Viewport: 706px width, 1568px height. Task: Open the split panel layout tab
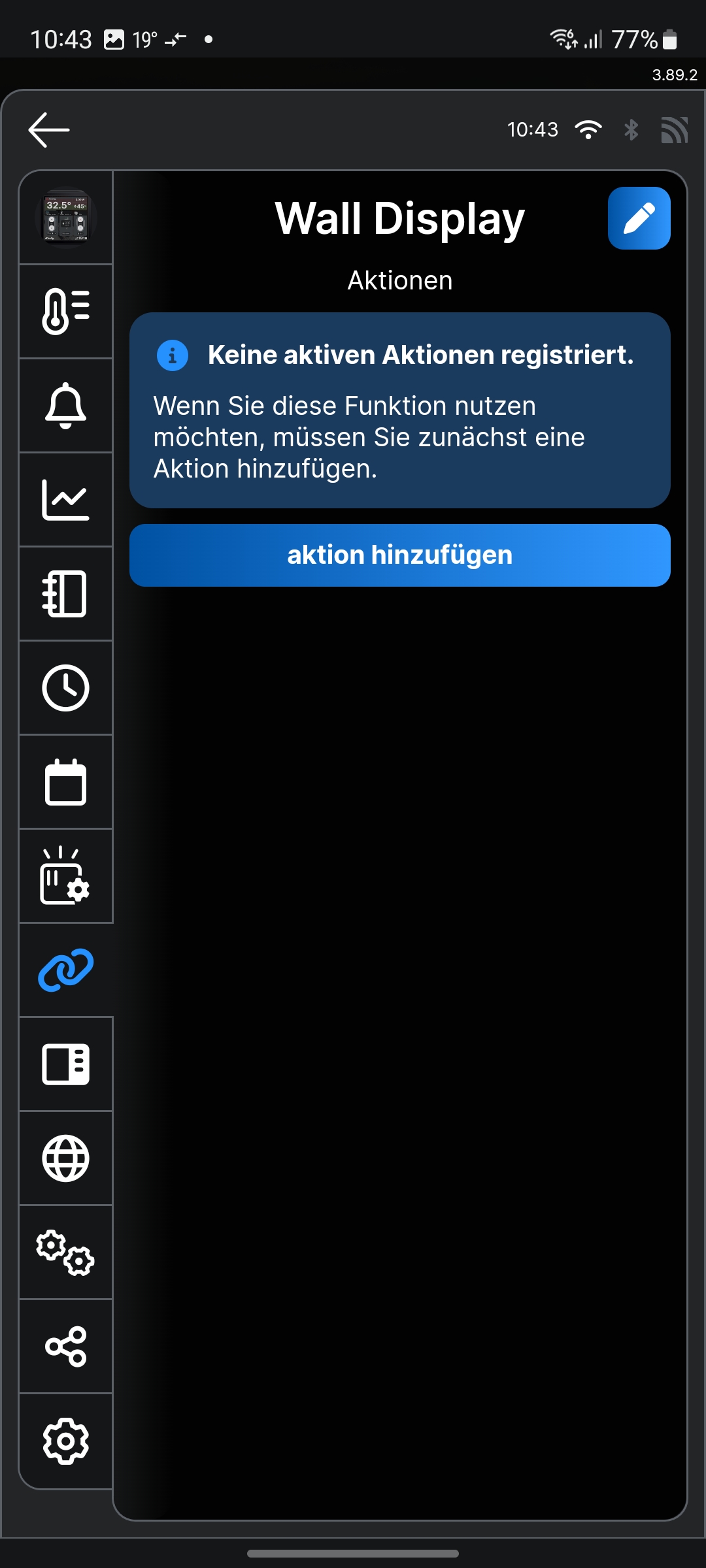tap(66, 1064)
